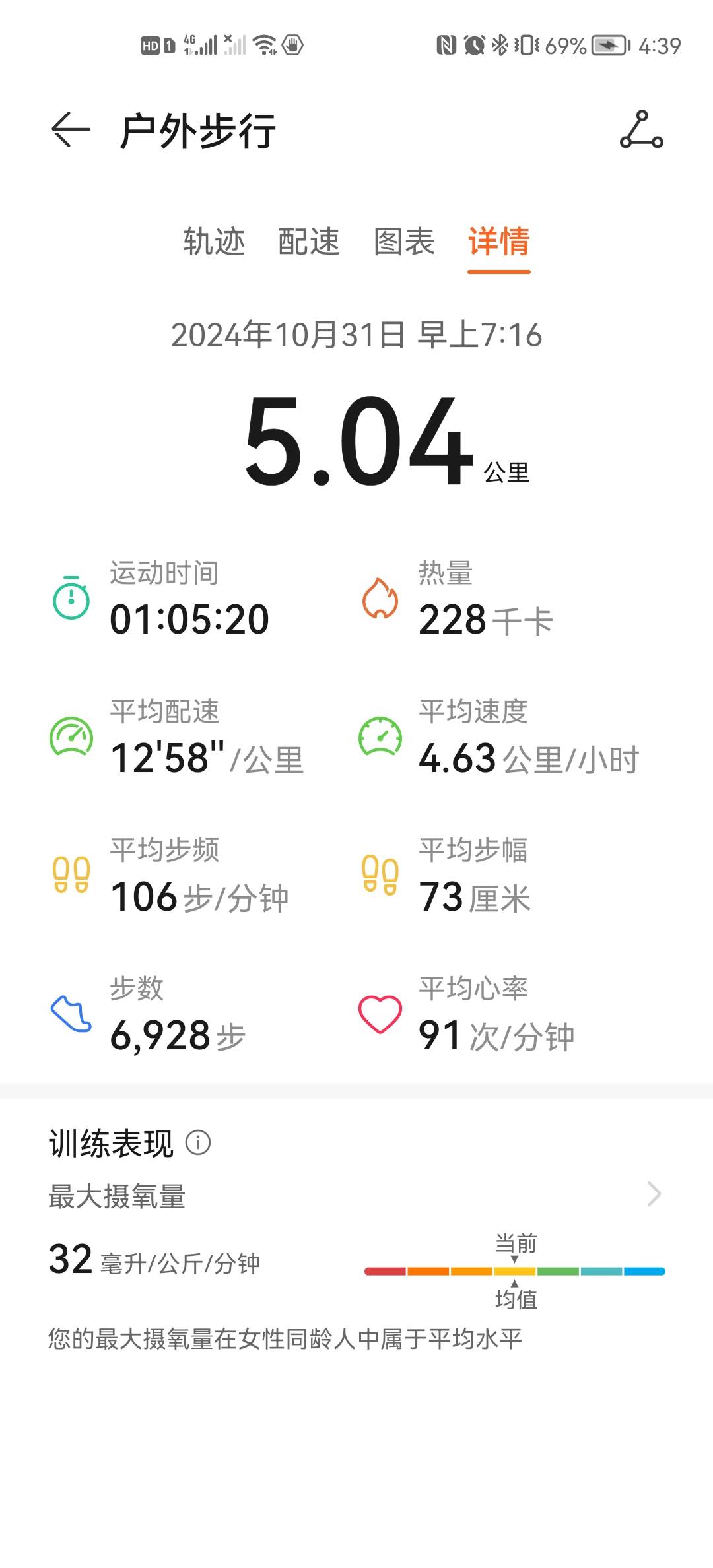This screenshot has height=1568, width=713.
Task: Select the 配速 tab
Action: pyautogui.click(x=310, y=243)
